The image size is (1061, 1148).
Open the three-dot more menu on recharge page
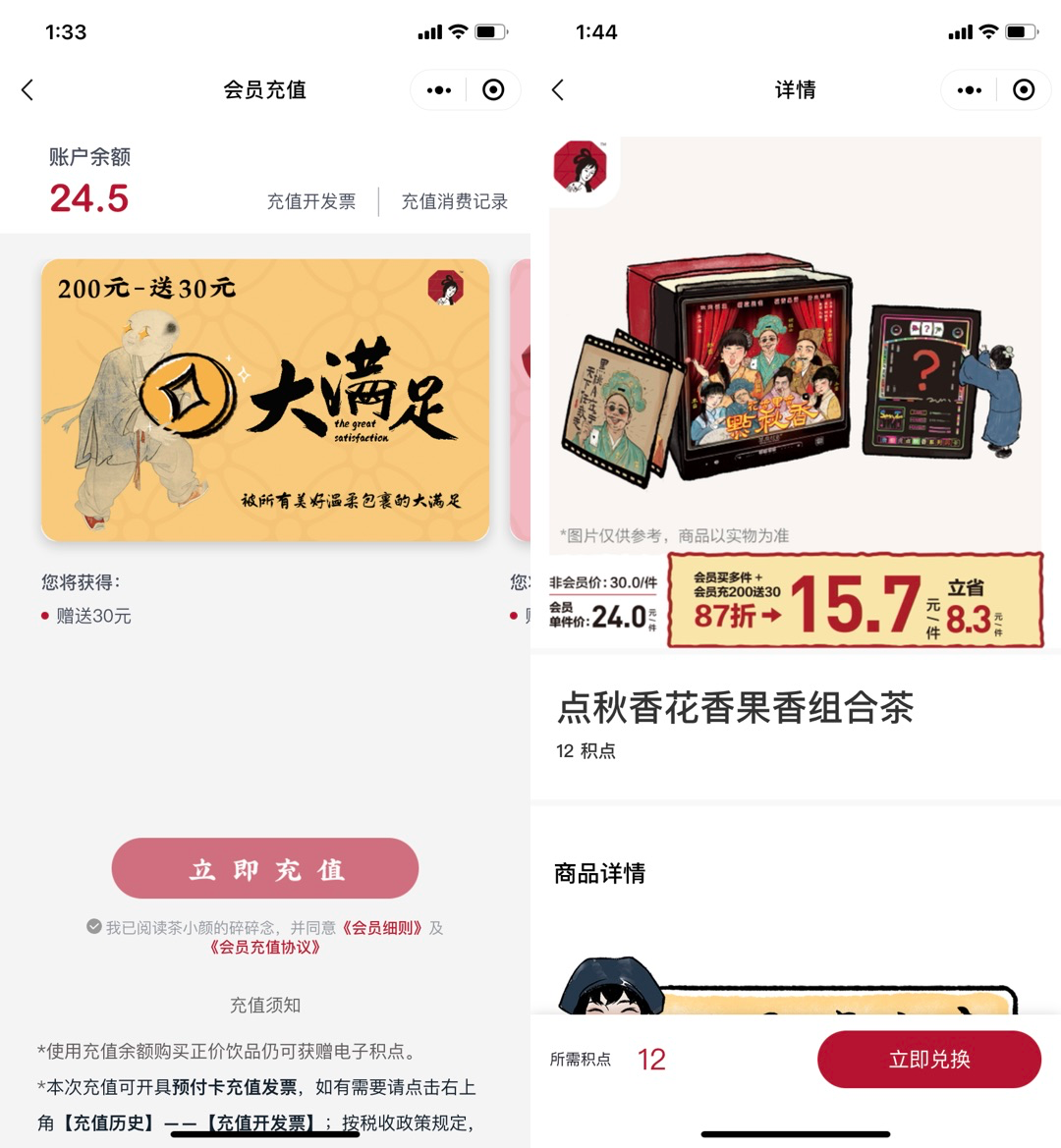(x=438, y=89)
